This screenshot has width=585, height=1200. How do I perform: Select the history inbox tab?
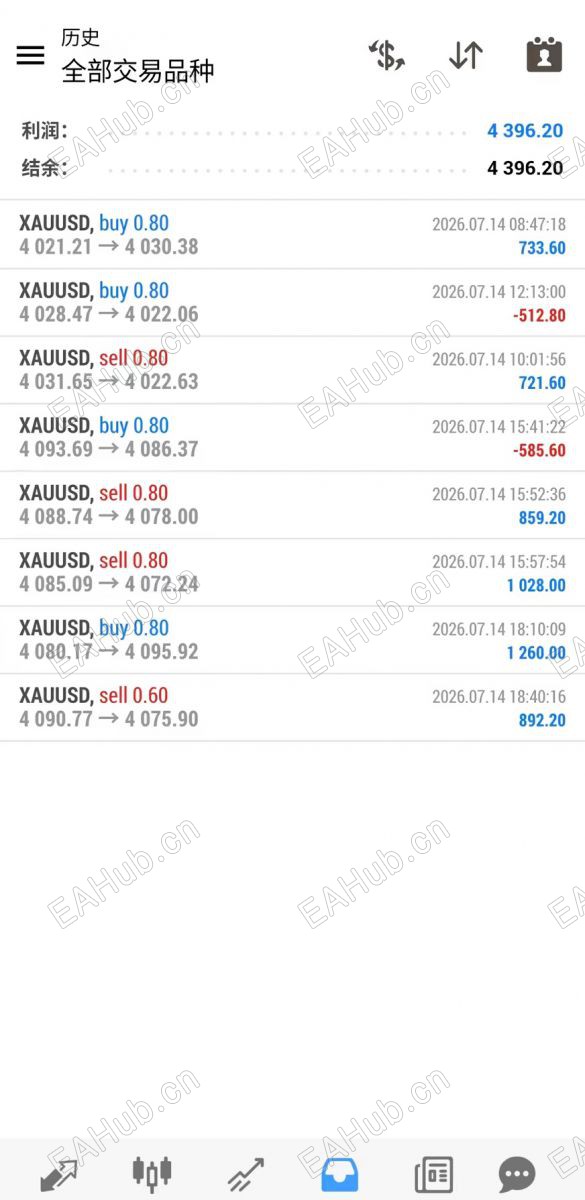click(x=339, y=1174)
